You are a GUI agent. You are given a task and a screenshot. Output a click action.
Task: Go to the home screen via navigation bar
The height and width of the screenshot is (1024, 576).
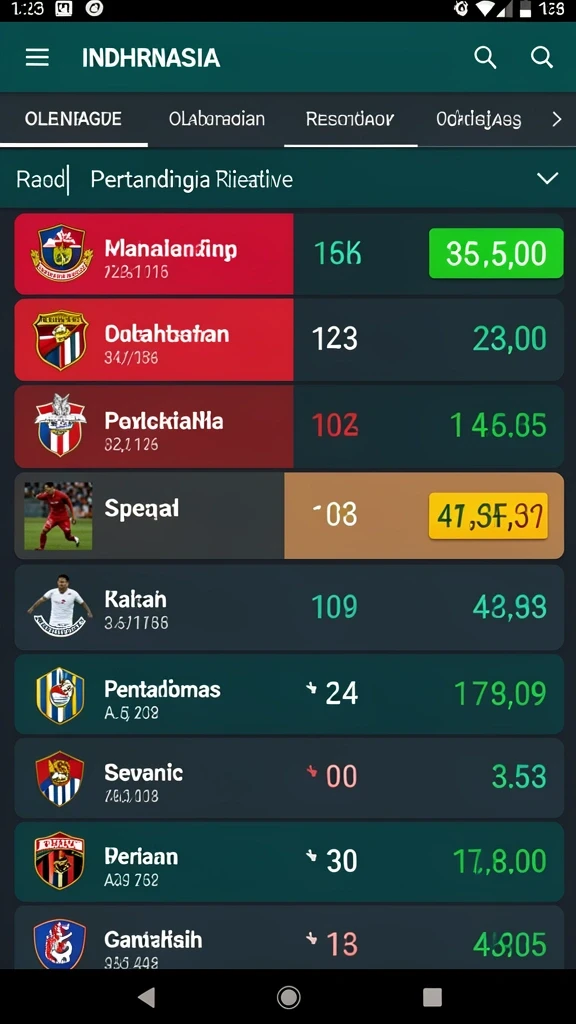tap(288, 997)
